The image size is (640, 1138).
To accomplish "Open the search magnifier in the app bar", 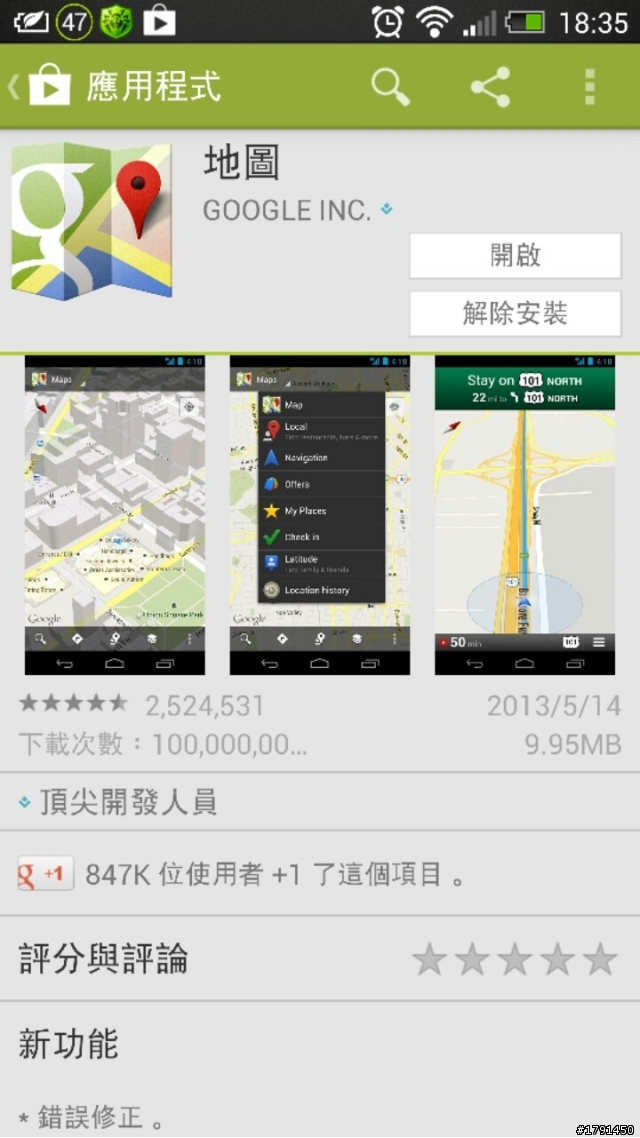I will (x=390, y=87).
